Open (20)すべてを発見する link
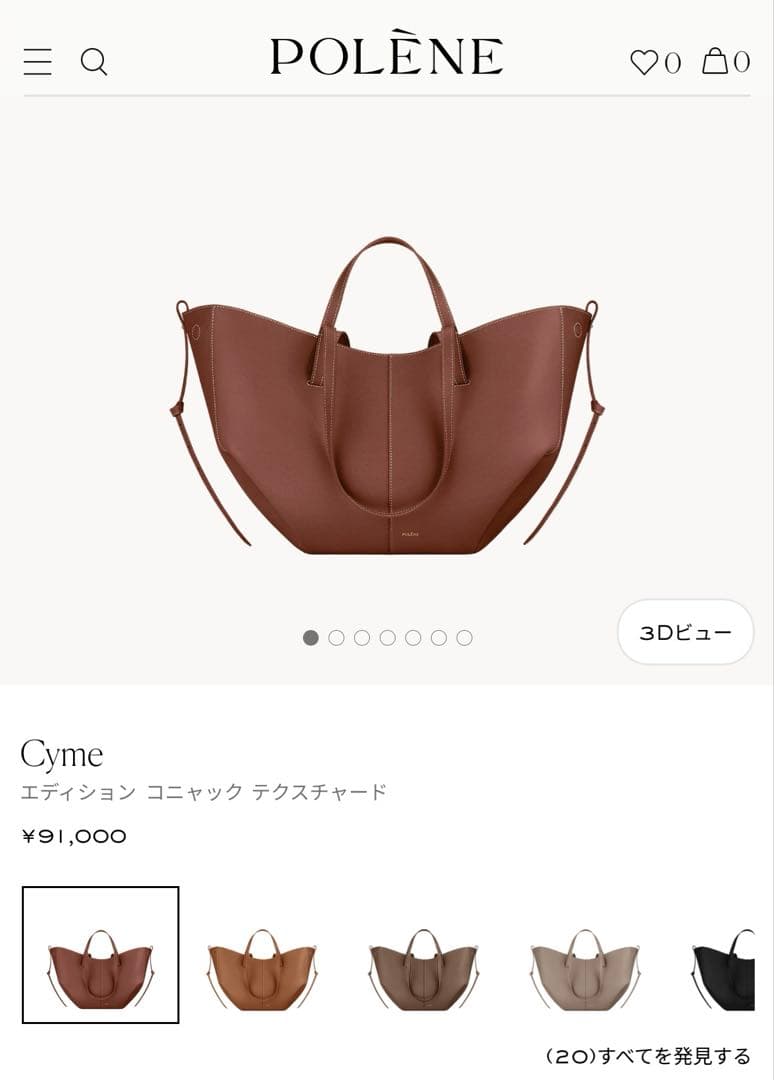This screenshot has height=1080, width=774. tap(647, 1056)
